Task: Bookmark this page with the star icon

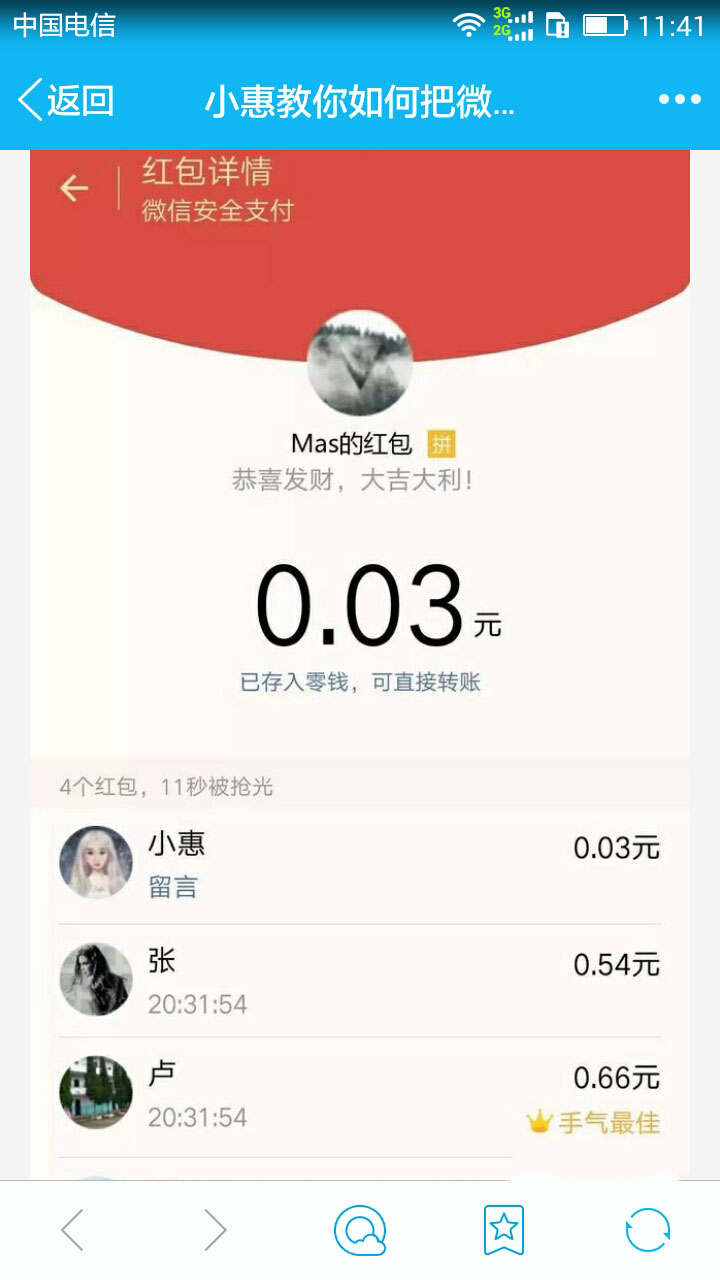Action: 503,1230
